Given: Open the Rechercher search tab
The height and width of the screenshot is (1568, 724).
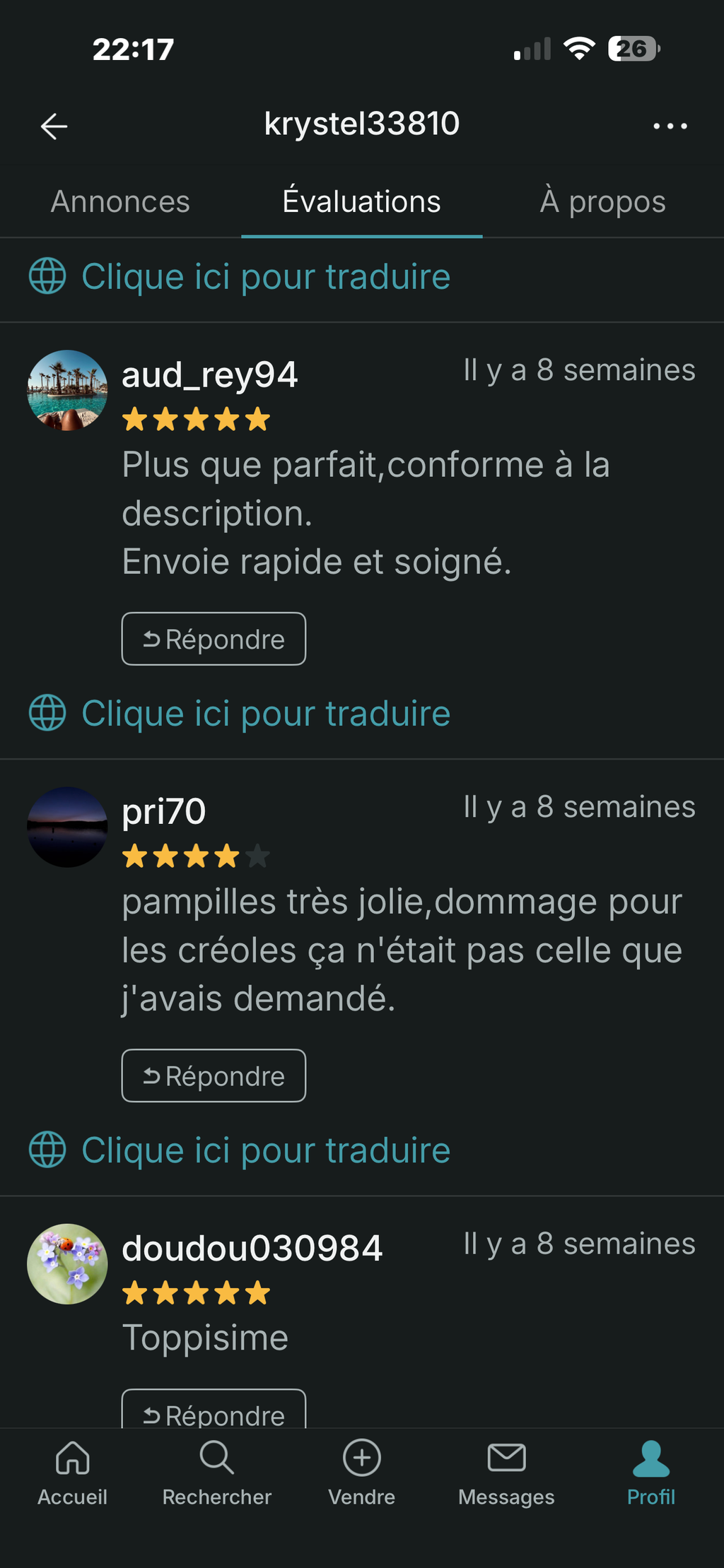Looking at the screenshot, I should pyautogui.click(x=217, y=1473).
